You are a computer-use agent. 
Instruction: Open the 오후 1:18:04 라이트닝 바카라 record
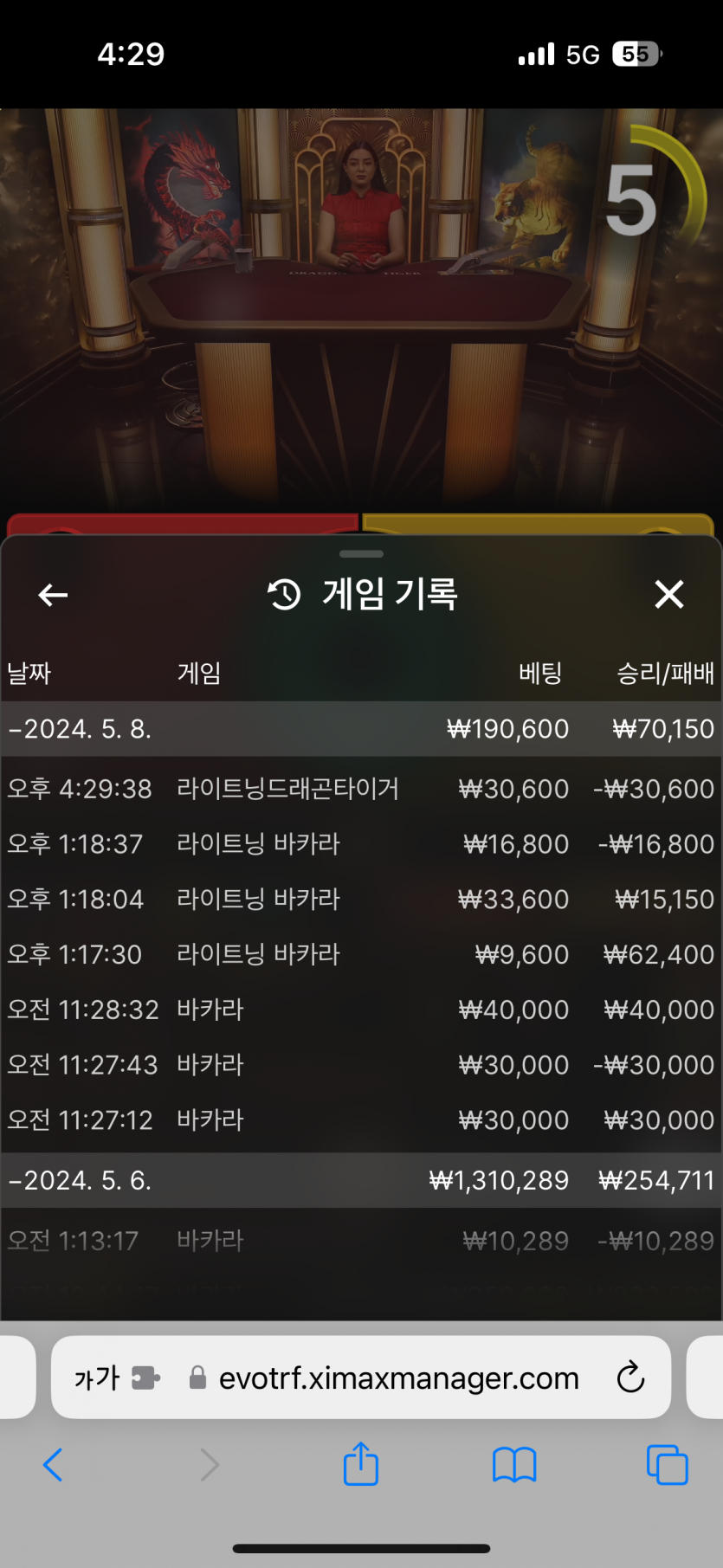(x=361, y=900)
